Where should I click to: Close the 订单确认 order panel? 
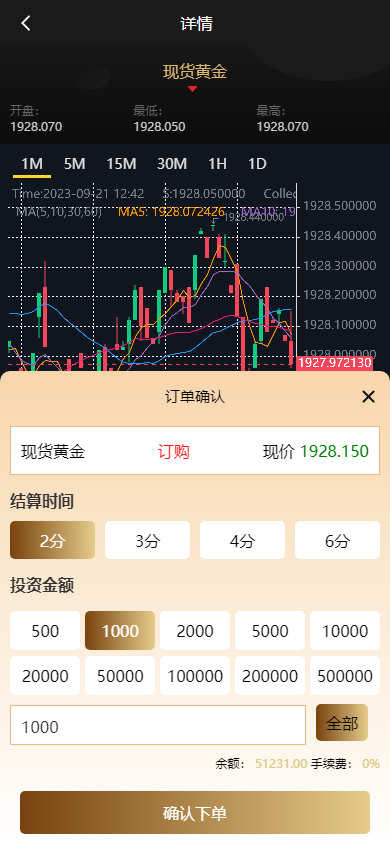[x=368, y=397]
